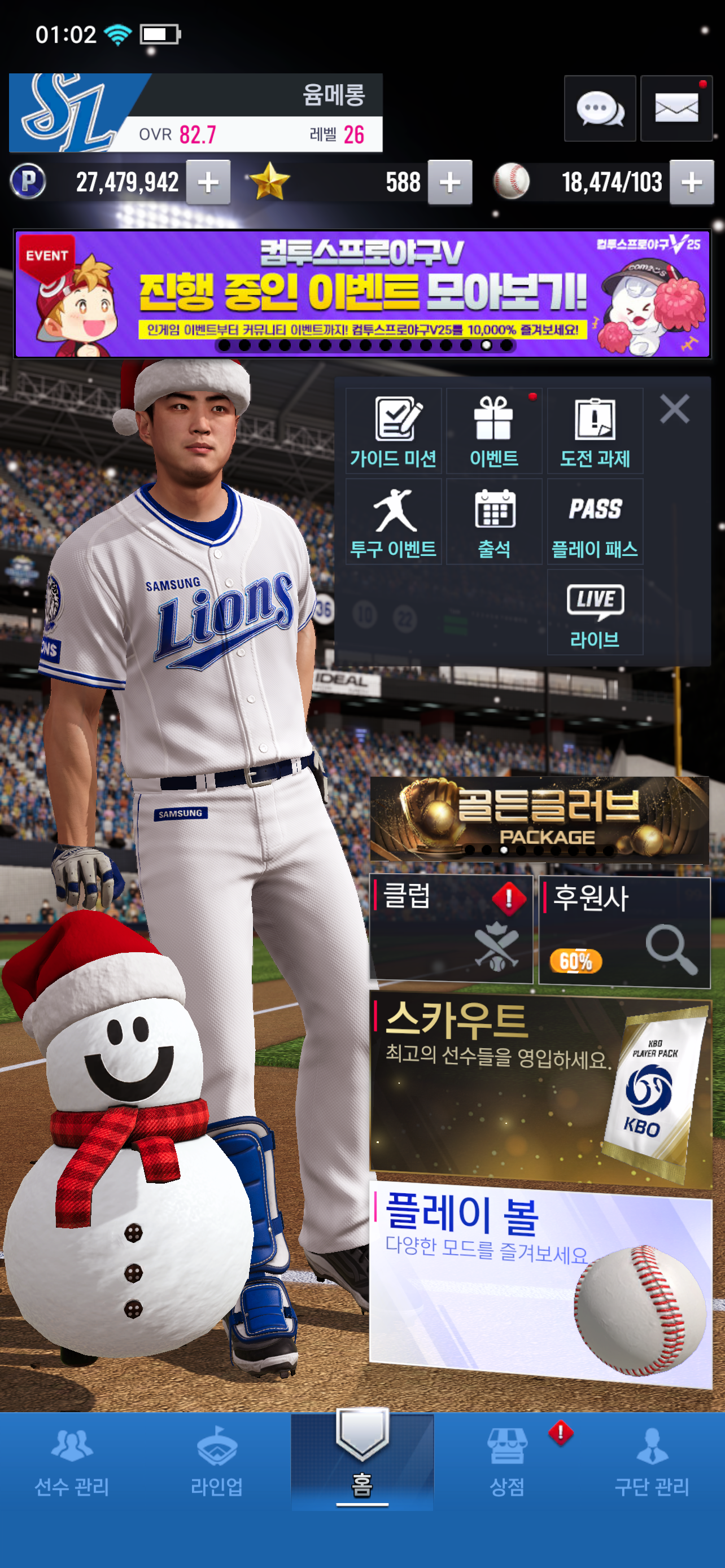Open 도전 과제 challenges
This screenshot has height=1568, width=725.
coord(595,431)
